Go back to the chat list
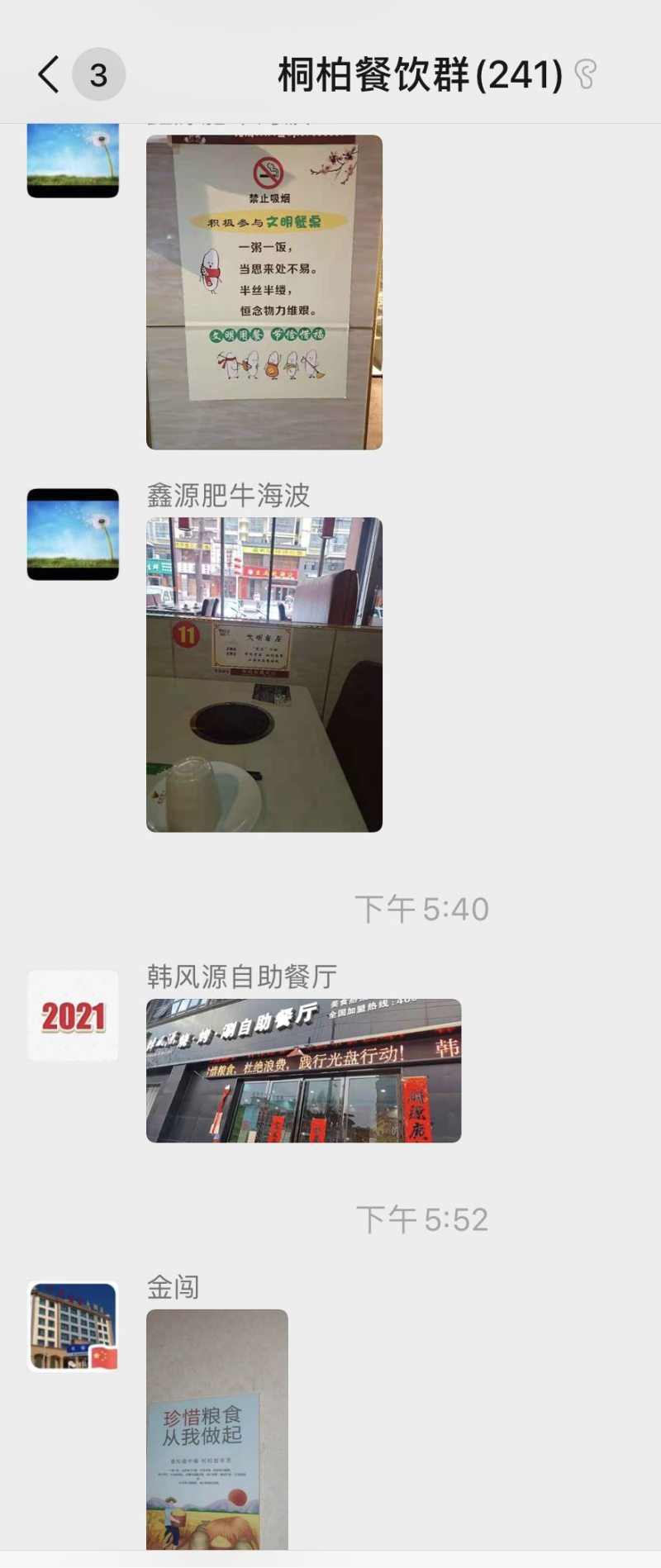This screenshot has width=661, height=1568. point(50,74)
